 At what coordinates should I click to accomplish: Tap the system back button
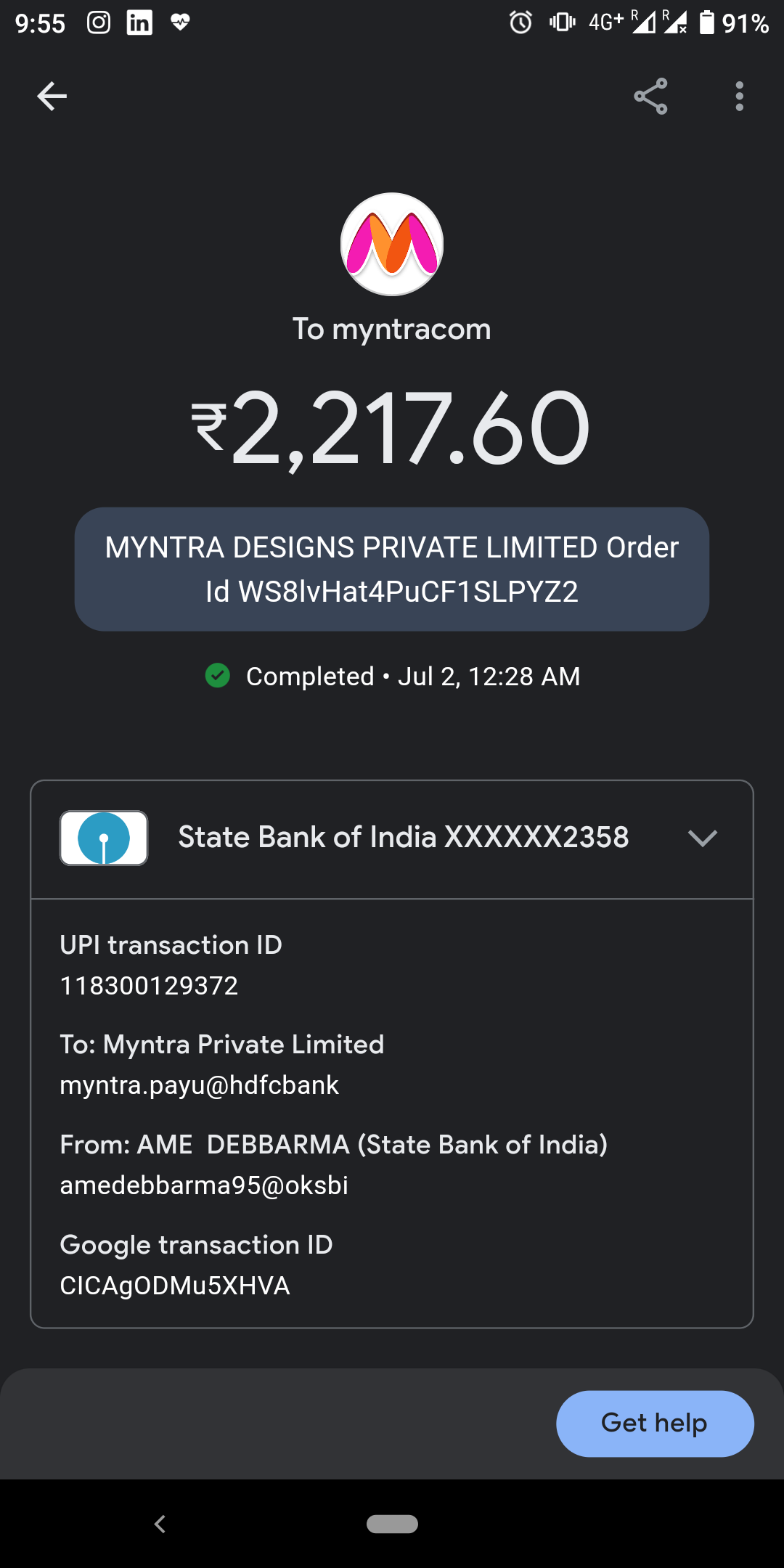coord(160,1524)
